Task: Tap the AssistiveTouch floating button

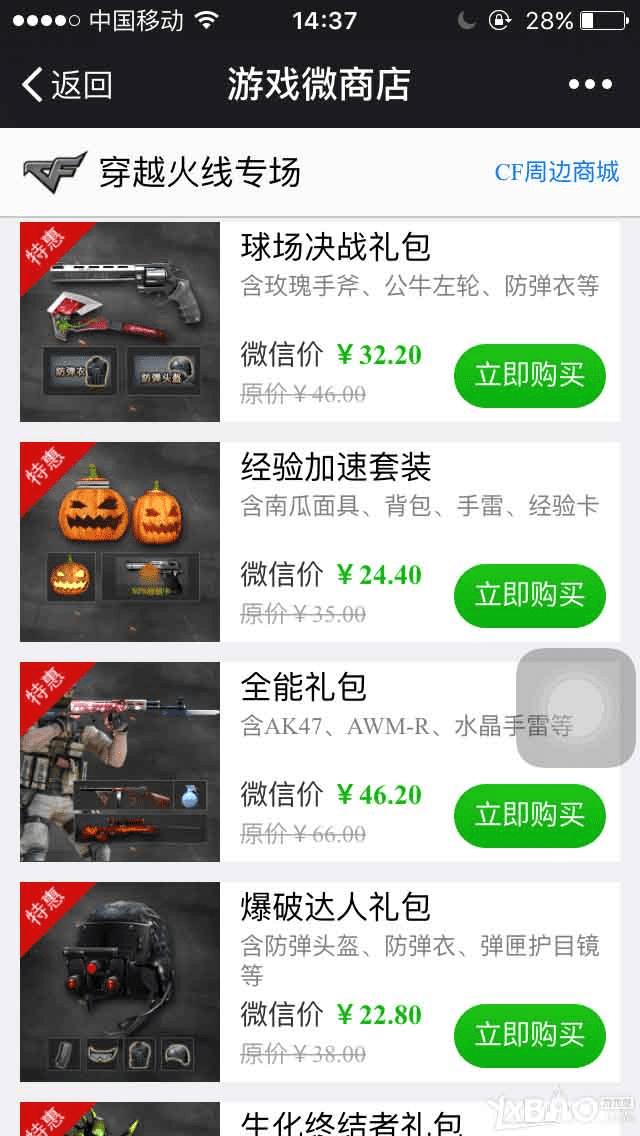Action: click(576, 708)
